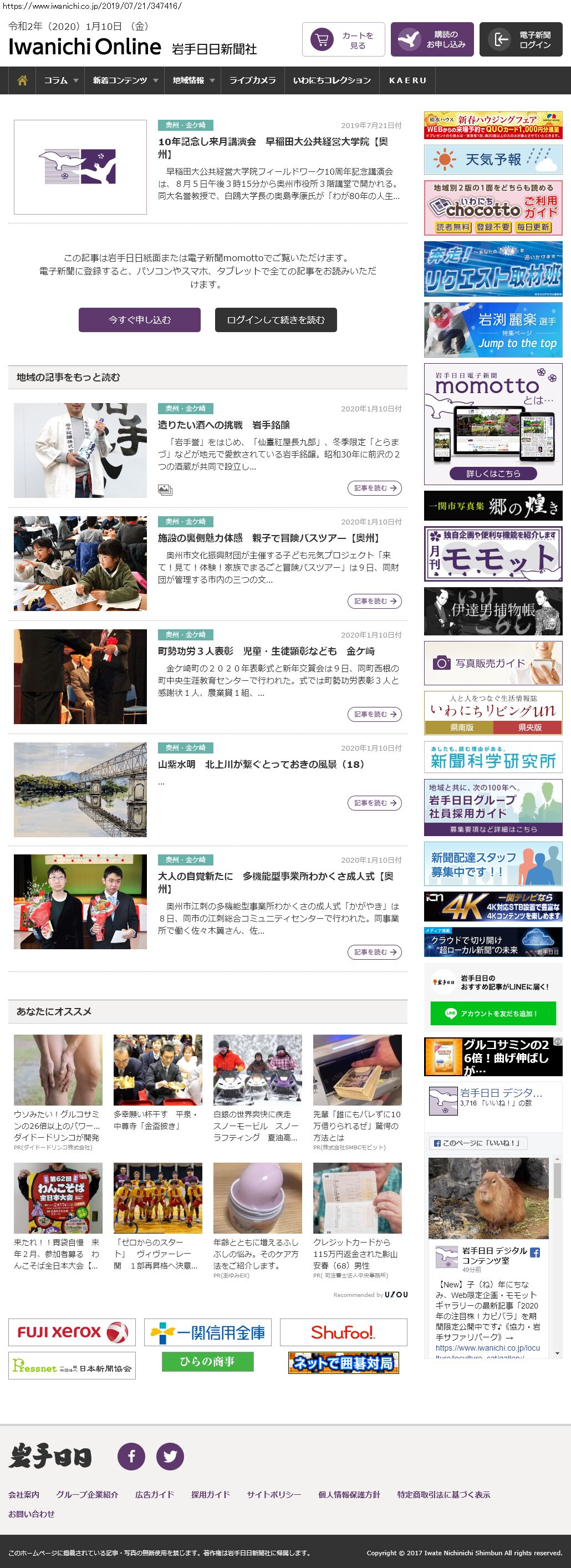The image size is (571, 1568).
Task: Open the 会社案内 footer link
Action: (x=24, y=1494)
